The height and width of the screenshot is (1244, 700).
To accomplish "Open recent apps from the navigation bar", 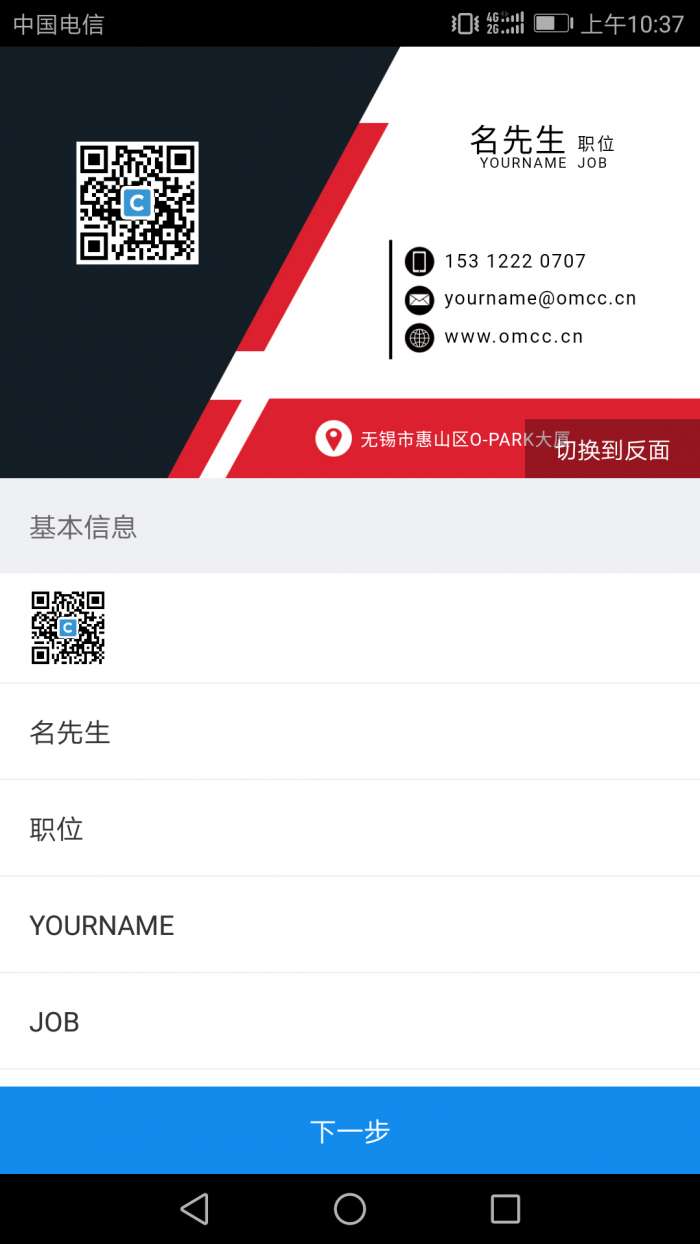I will (x=505, y=1209).
